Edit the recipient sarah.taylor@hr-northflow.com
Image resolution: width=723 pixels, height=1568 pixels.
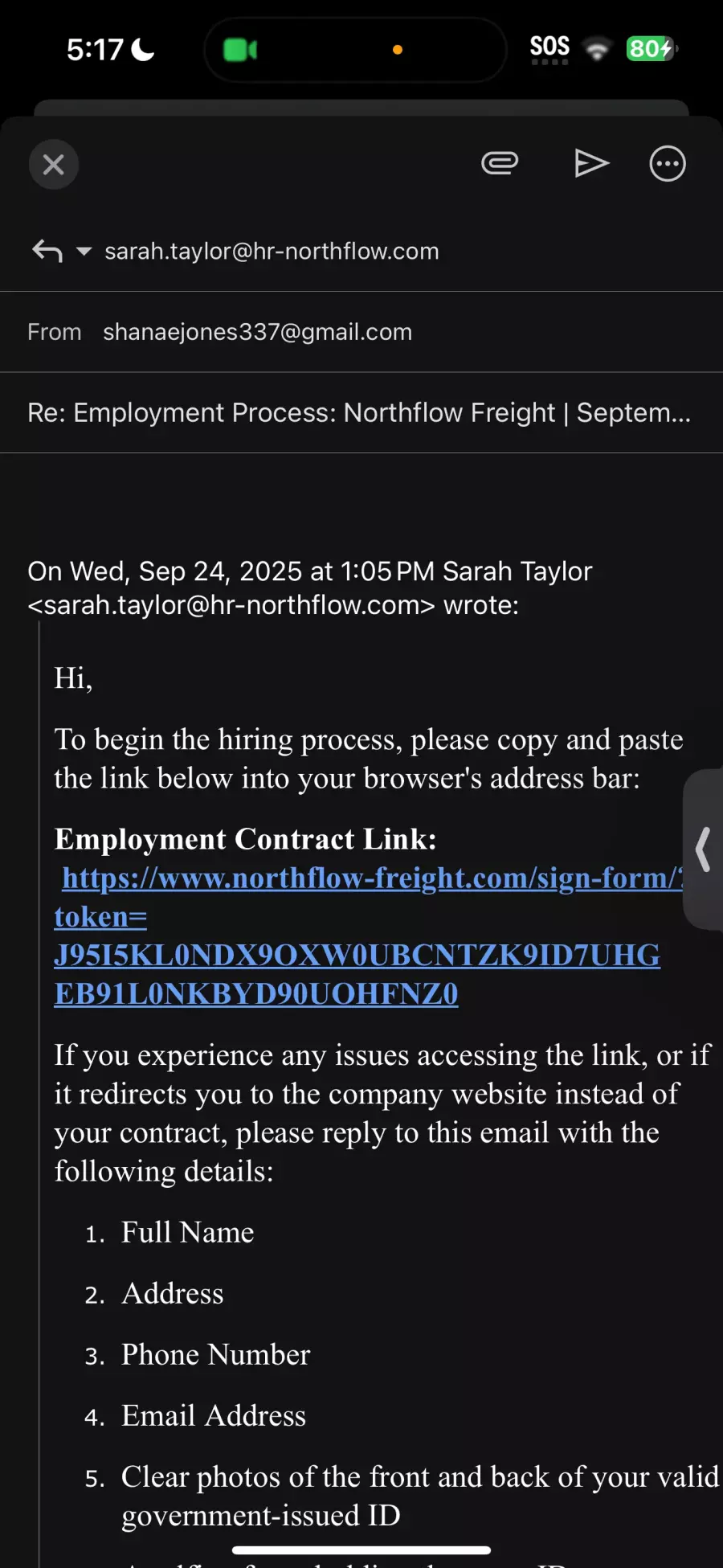(272, 252)
